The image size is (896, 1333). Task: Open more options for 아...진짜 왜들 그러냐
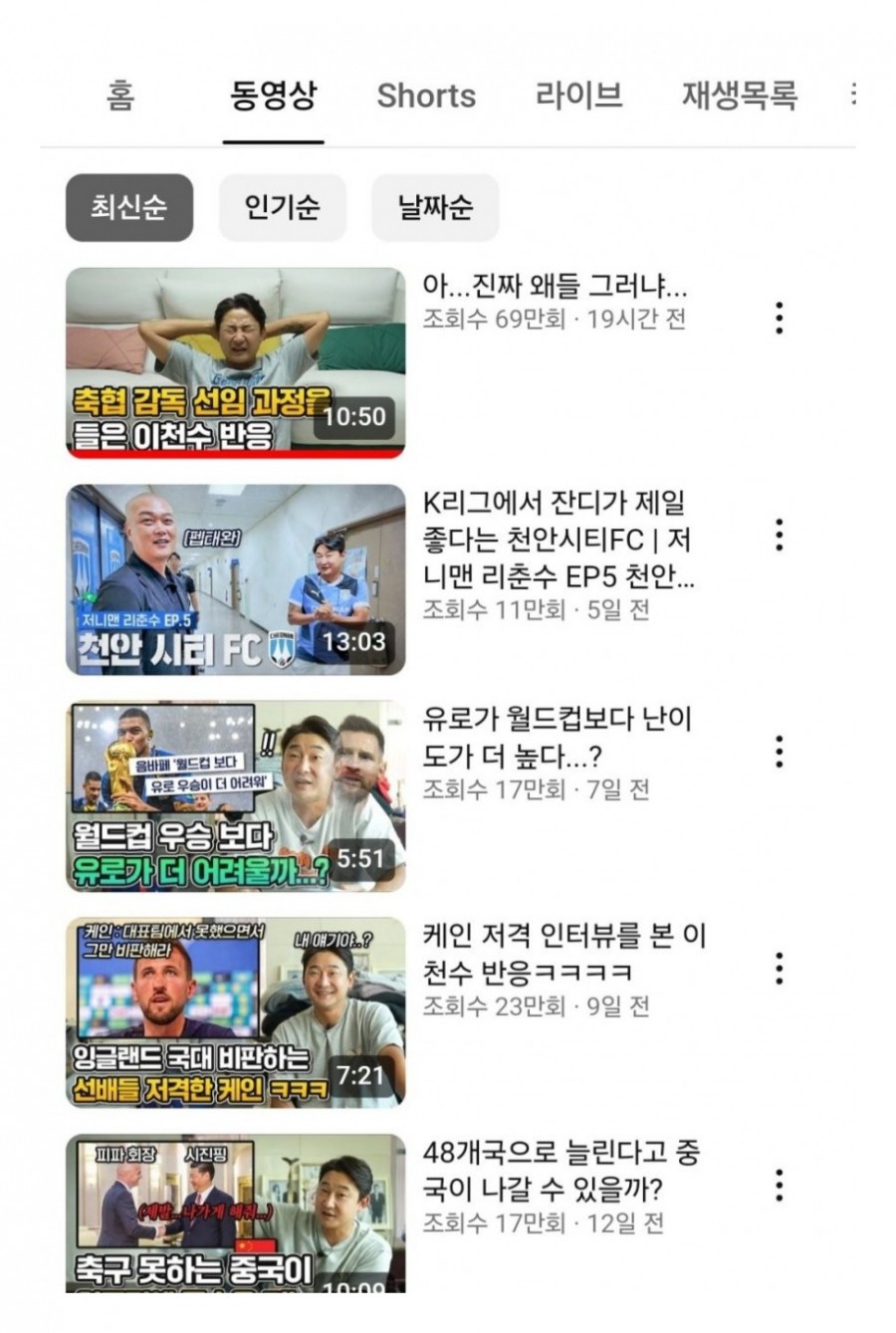779,318
